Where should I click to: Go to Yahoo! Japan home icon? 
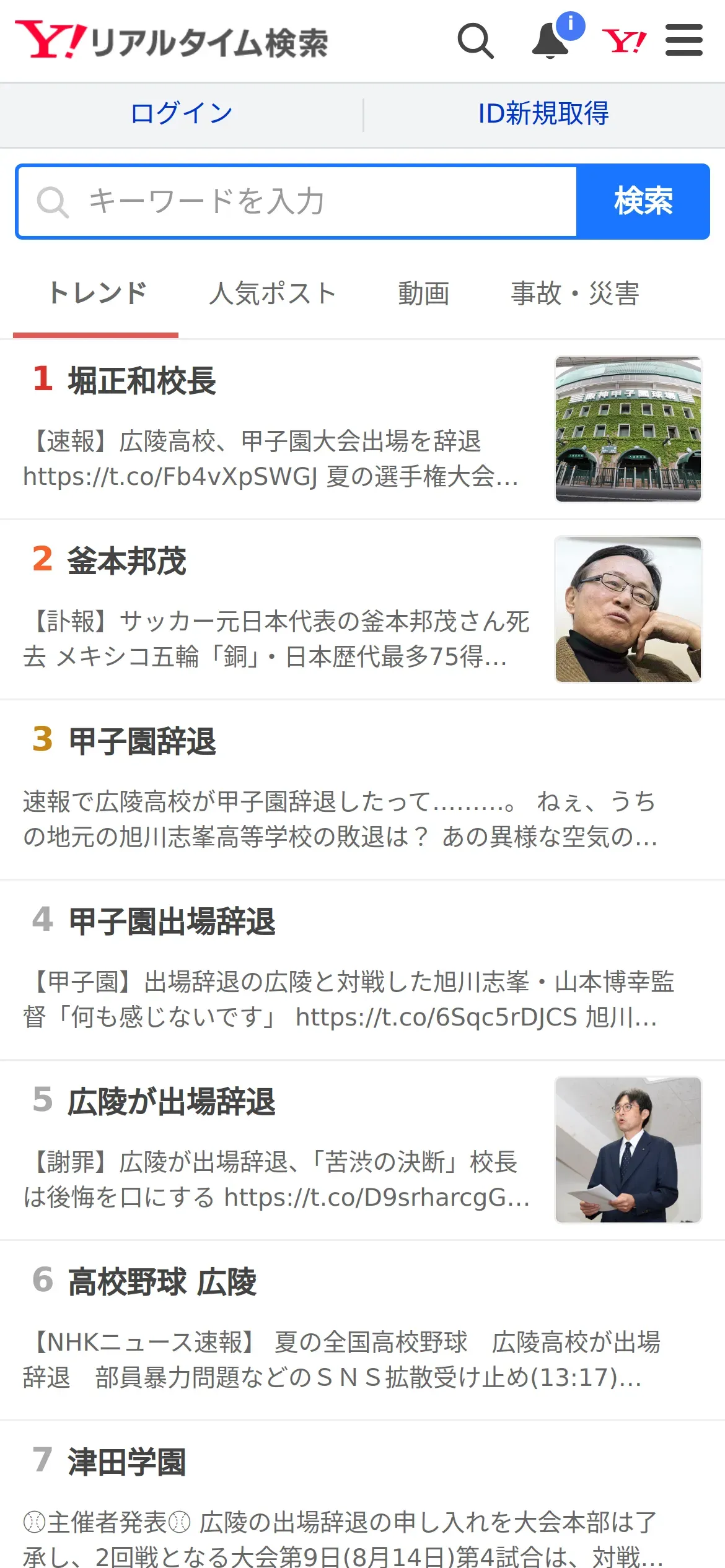[624, 41]
